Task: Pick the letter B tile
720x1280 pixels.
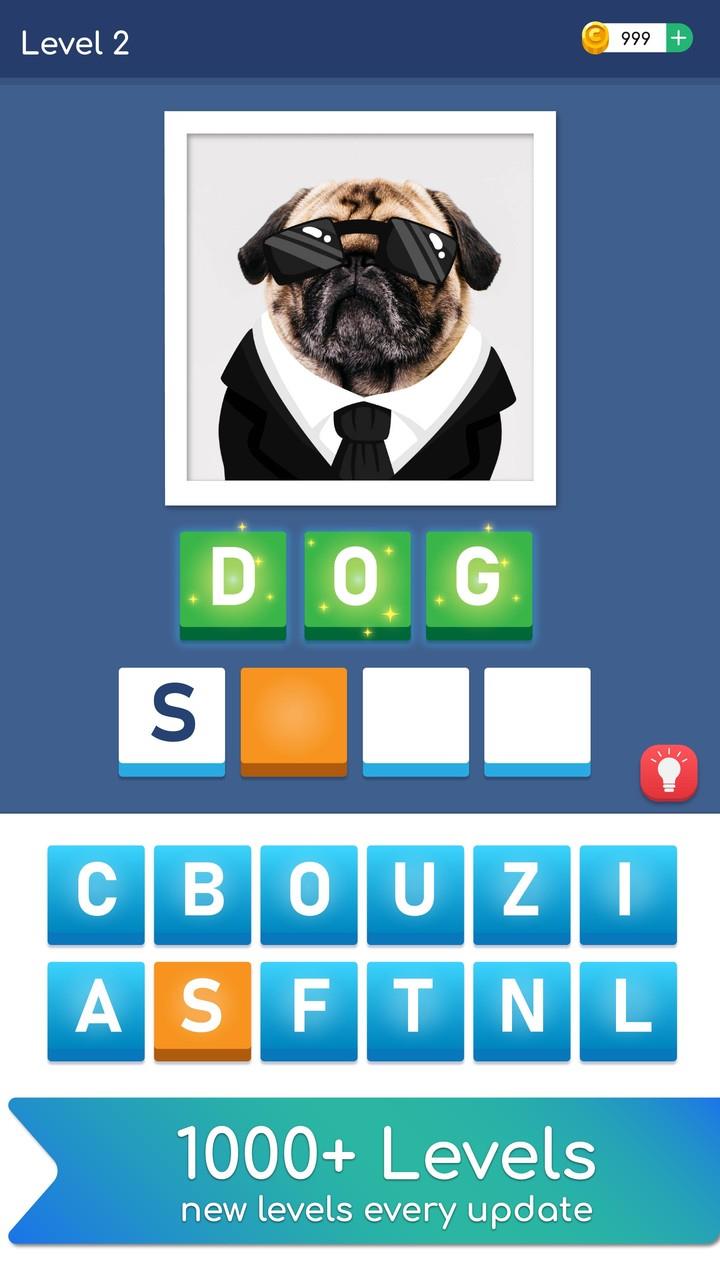Action: pyautogui.click(x=203, y=893)
